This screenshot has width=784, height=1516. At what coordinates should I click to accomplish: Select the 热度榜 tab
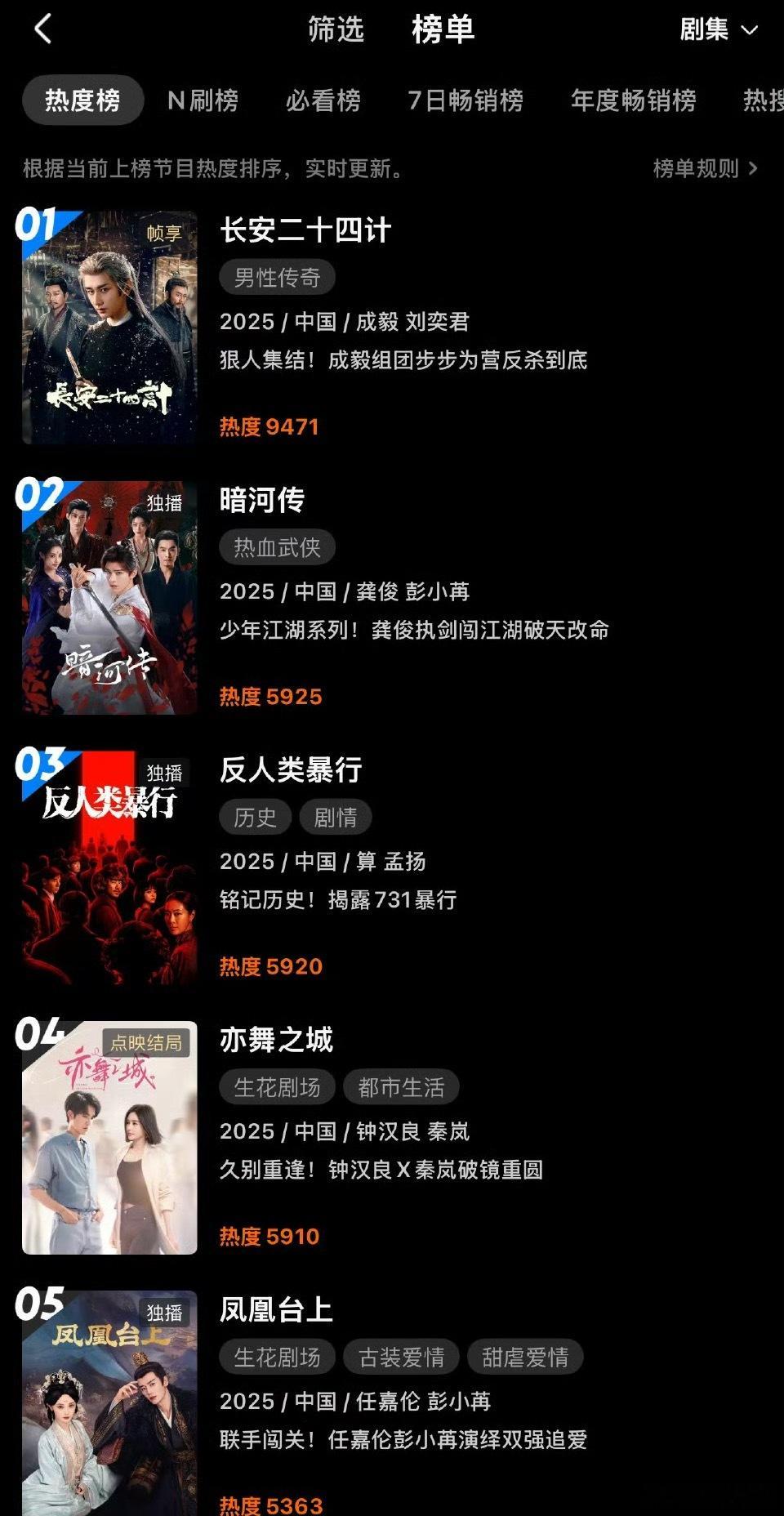(x=82, y=100)
